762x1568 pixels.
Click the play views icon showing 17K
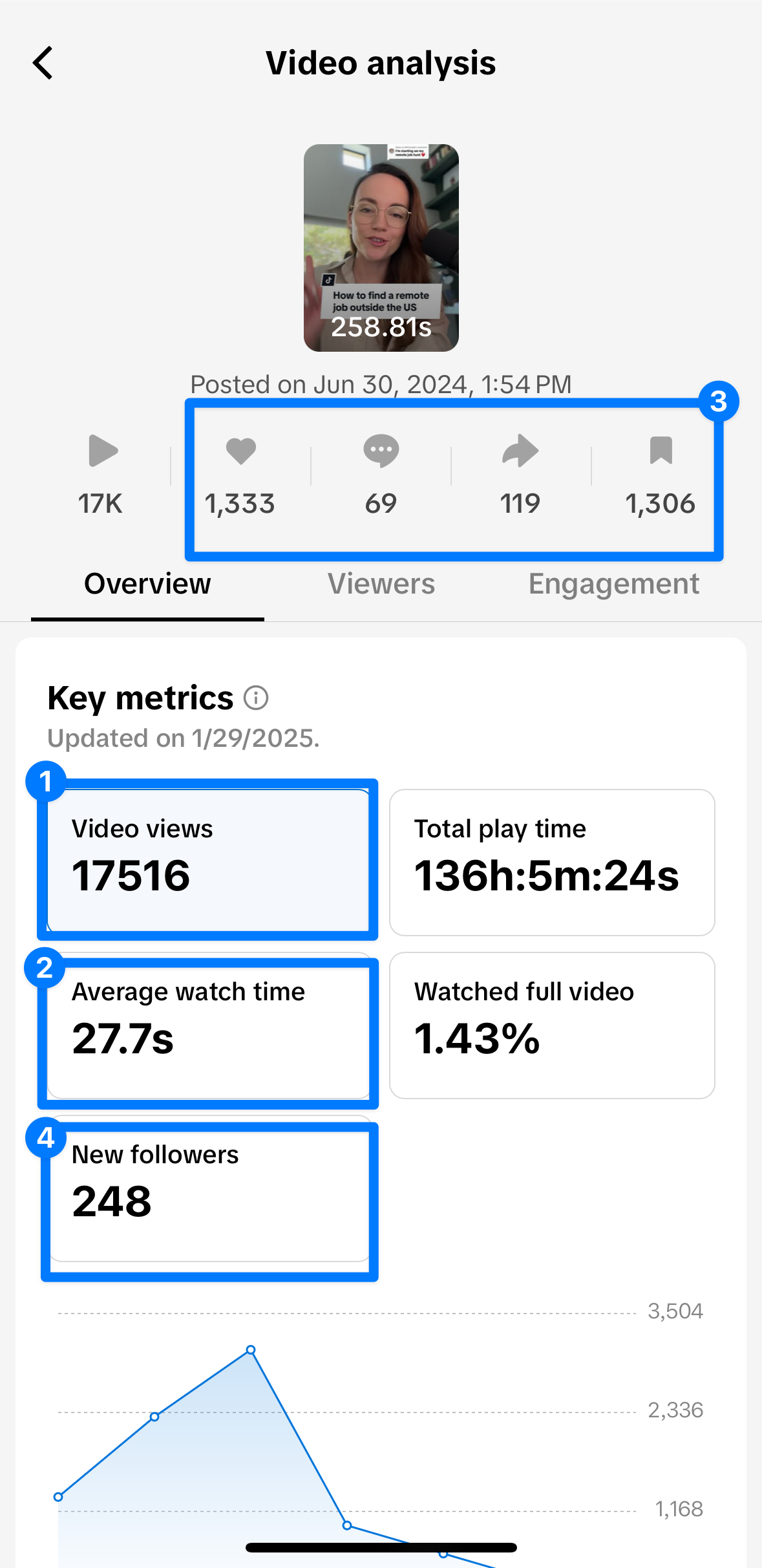coord(100,453)
